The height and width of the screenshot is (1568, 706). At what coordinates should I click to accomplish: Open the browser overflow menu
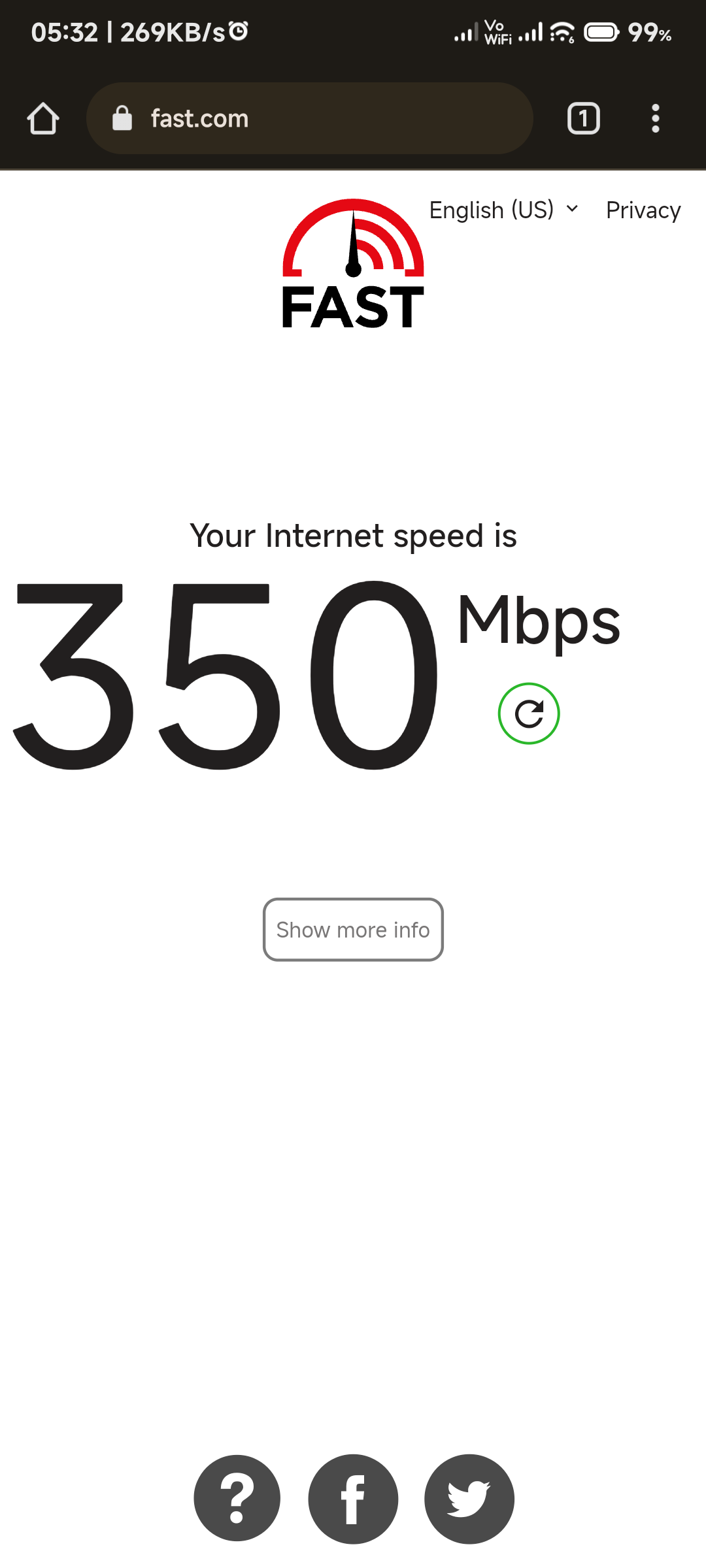(x=656, y=118)
